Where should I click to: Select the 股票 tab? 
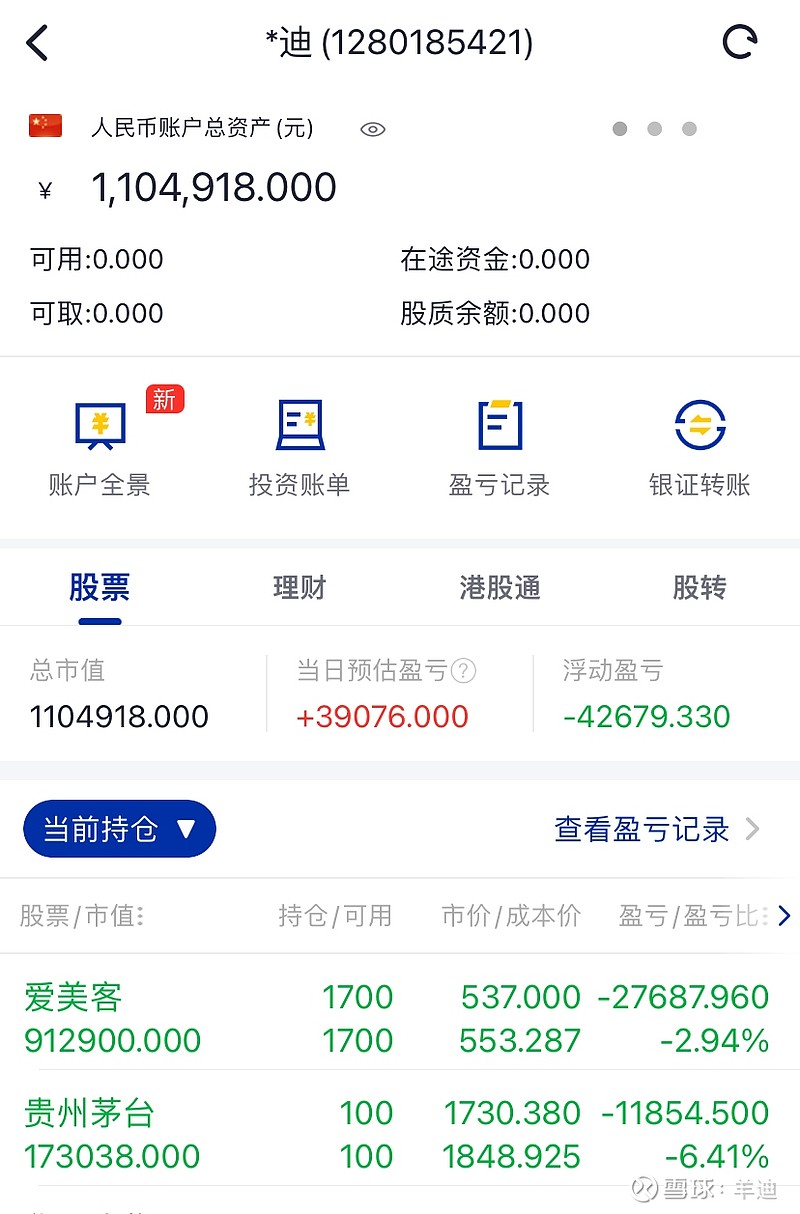click(100, 588)
